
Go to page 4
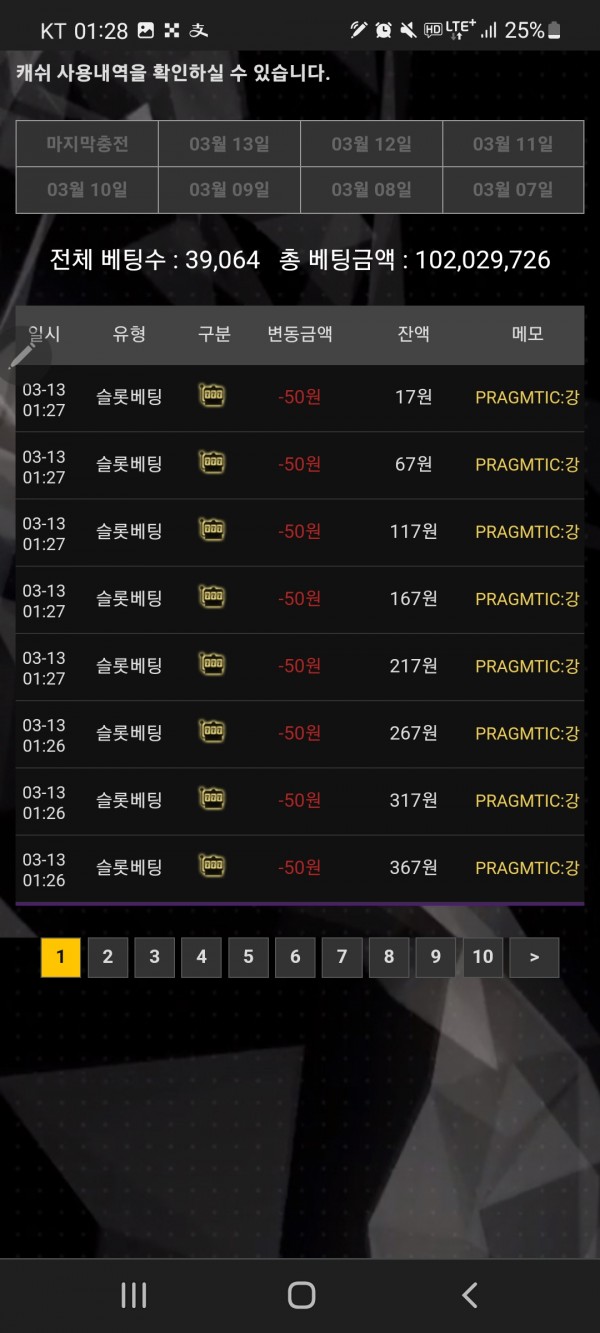(x=201, y=957)
